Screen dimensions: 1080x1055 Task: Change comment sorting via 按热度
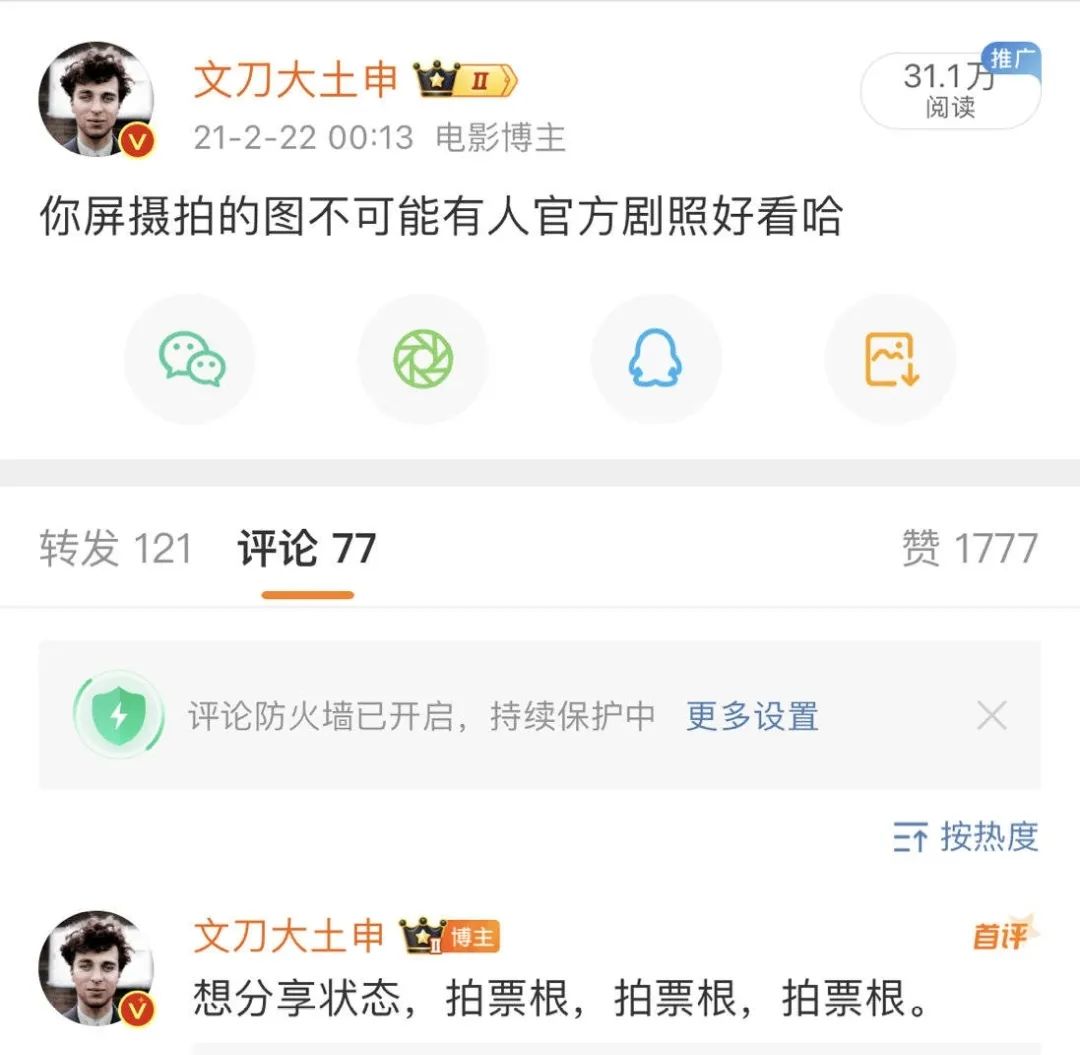click(966, 837)
